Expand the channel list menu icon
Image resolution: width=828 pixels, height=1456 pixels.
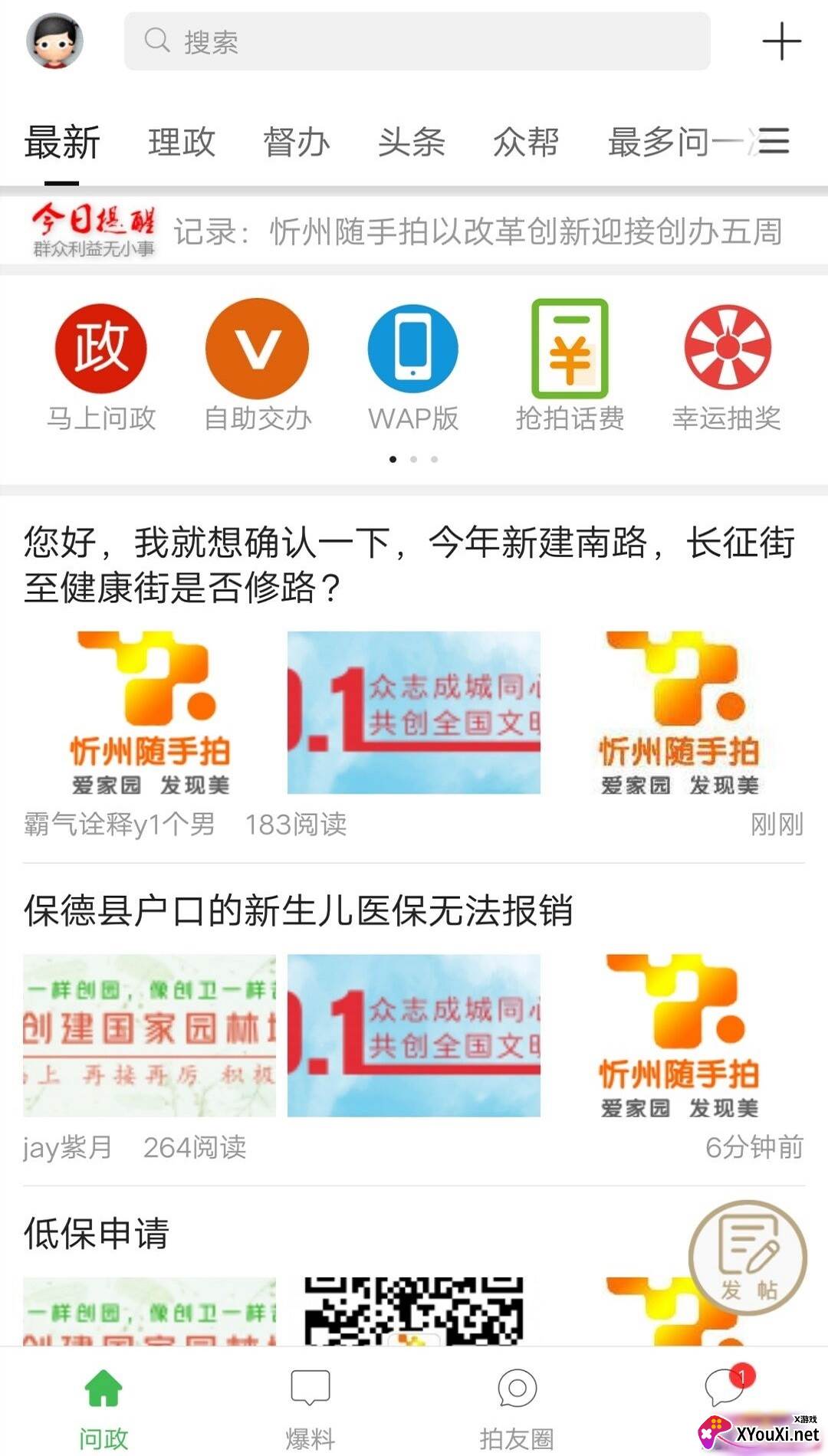point(774,141)
